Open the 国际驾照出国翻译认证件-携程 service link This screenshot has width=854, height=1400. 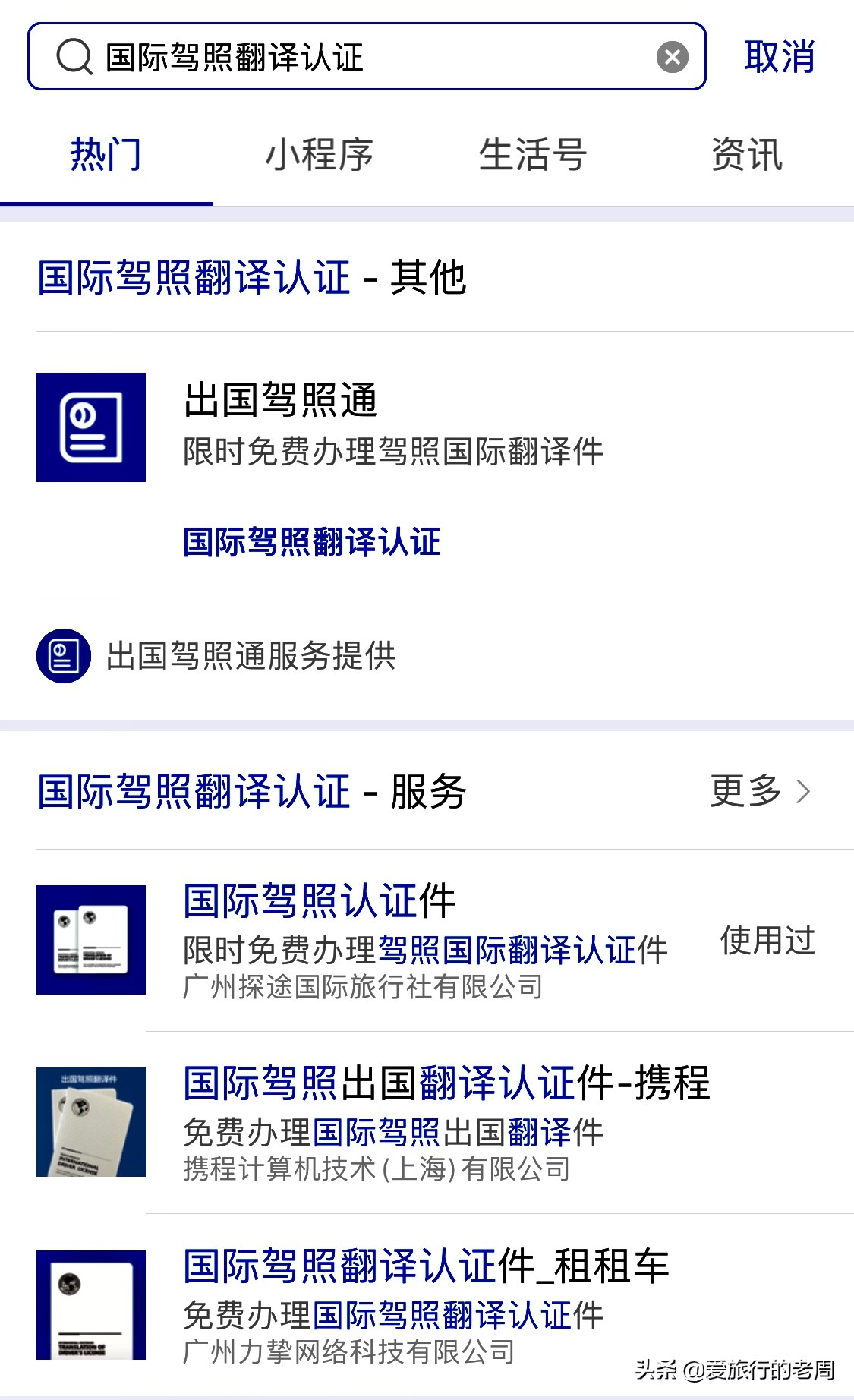[448, 1083]
